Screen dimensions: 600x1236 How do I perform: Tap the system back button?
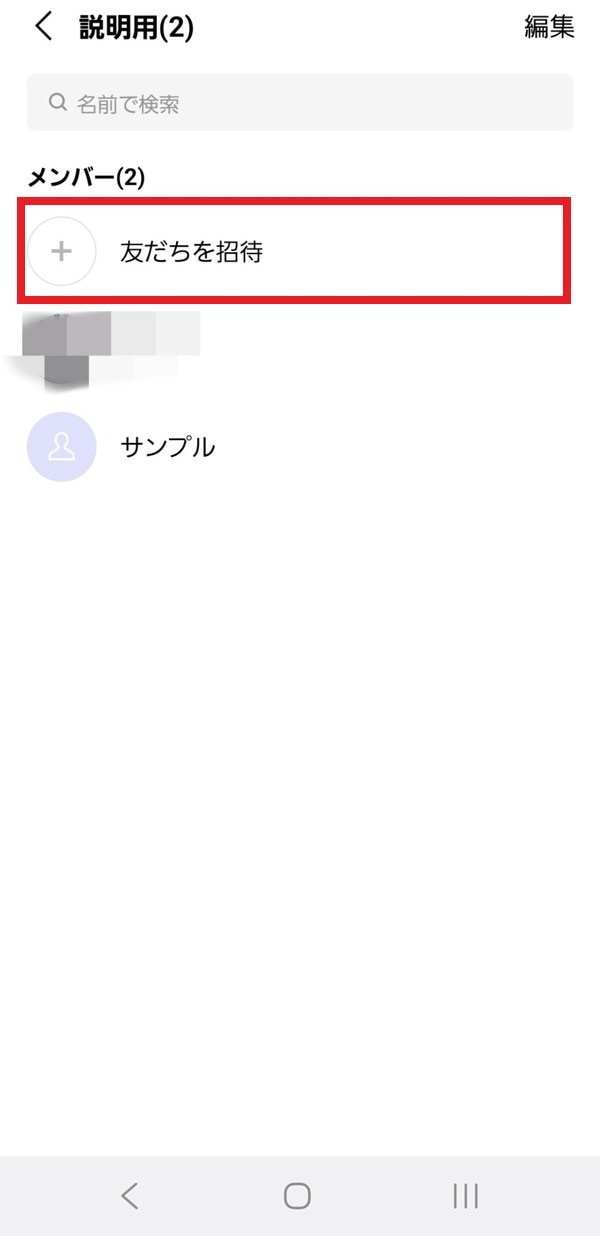point(129,1195)
